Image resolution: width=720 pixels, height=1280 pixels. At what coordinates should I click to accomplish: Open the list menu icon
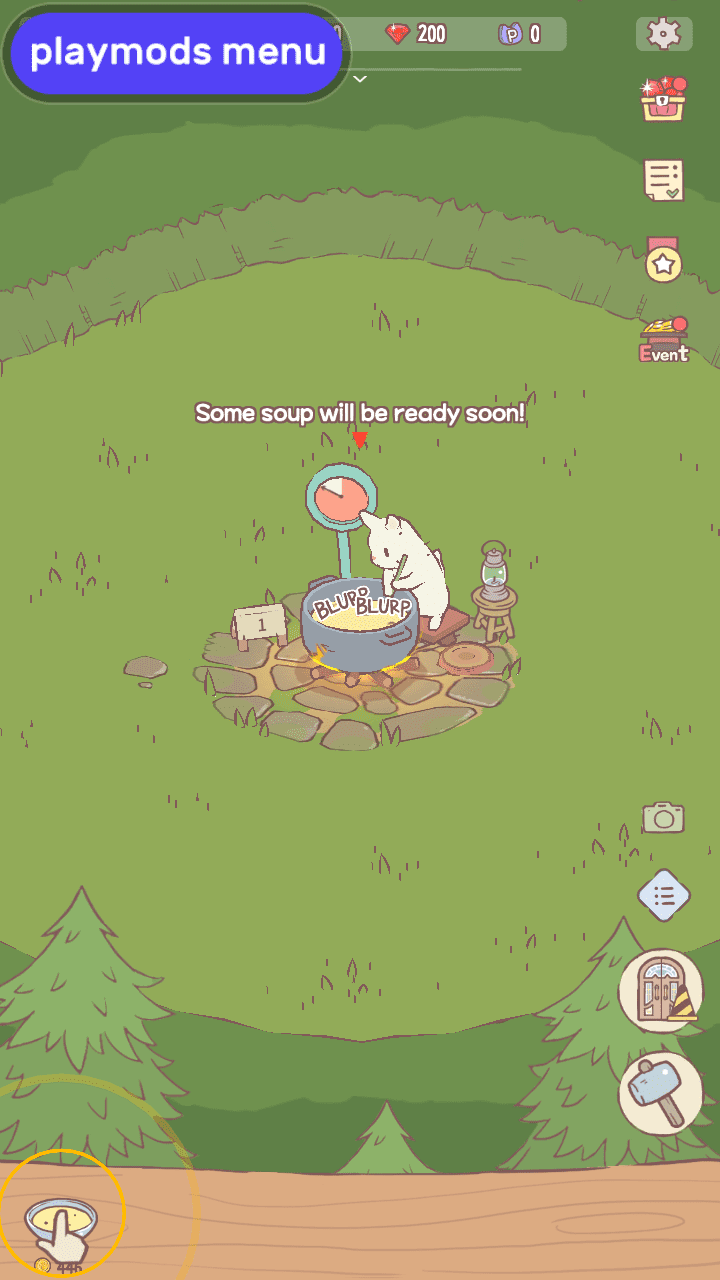(x=664, y=895)
